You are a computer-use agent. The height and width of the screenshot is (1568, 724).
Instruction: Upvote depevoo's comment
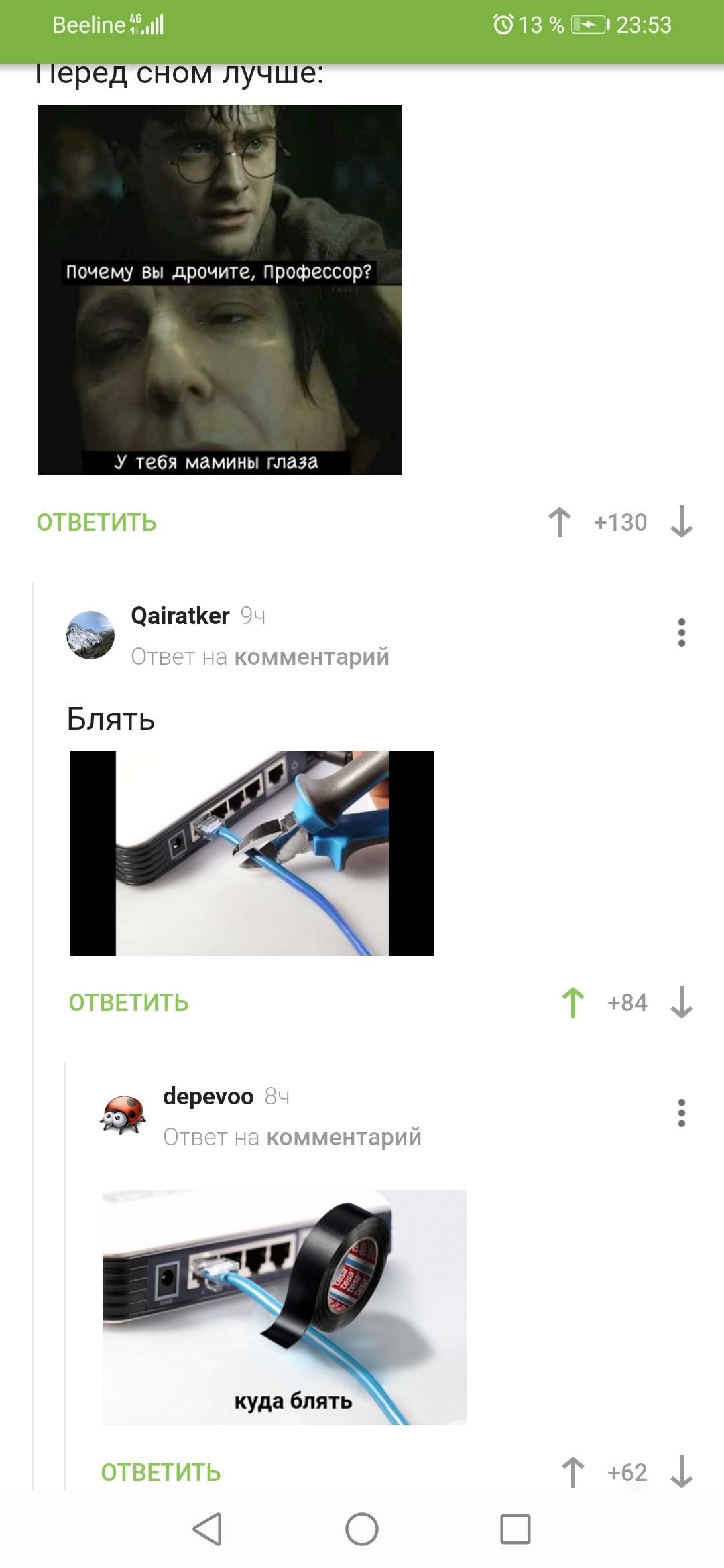[573, 1472]
